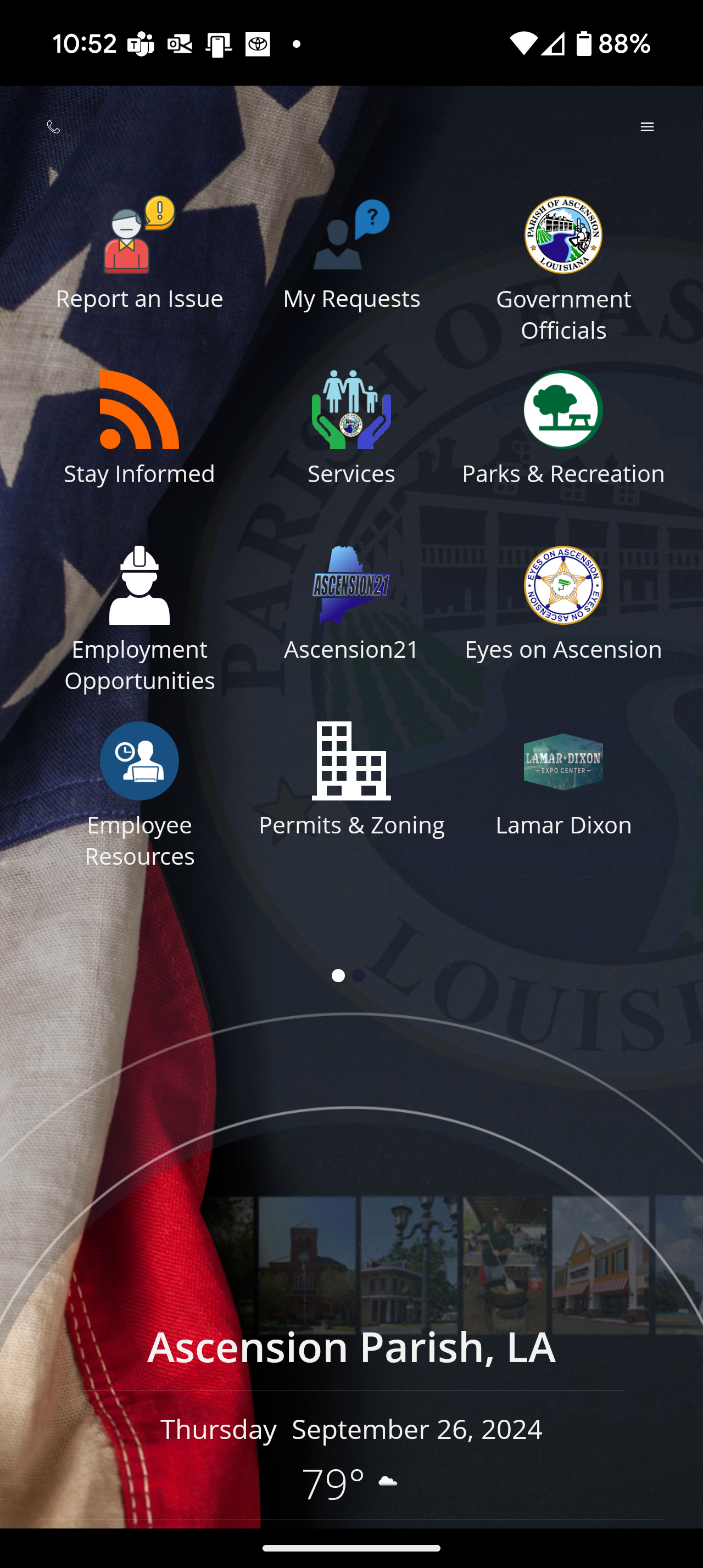Switch to the second page dot
Viewport: 703px width, 1568px height.
[x=359, y=976]
